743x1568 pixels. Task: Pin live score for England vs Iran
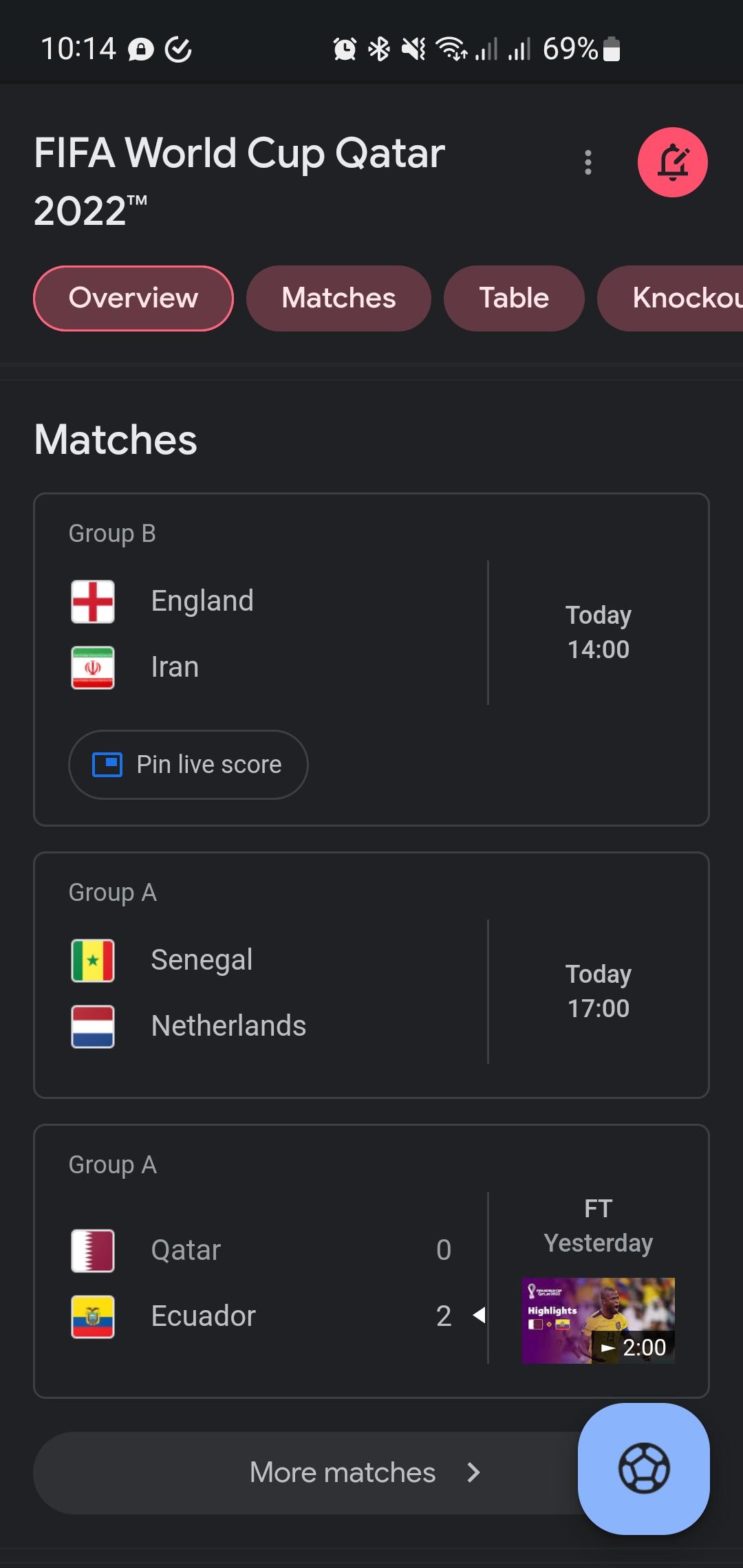(x=189, y=765)
